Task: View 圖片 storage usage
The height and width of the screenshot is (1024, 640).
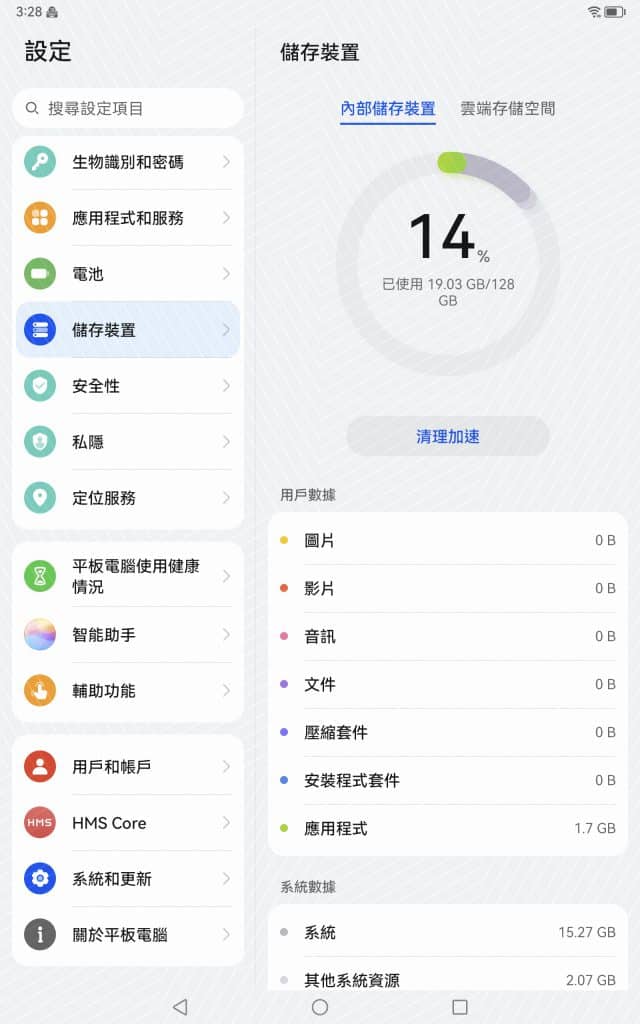Action: pyautogui.click(x=448, y=540)
